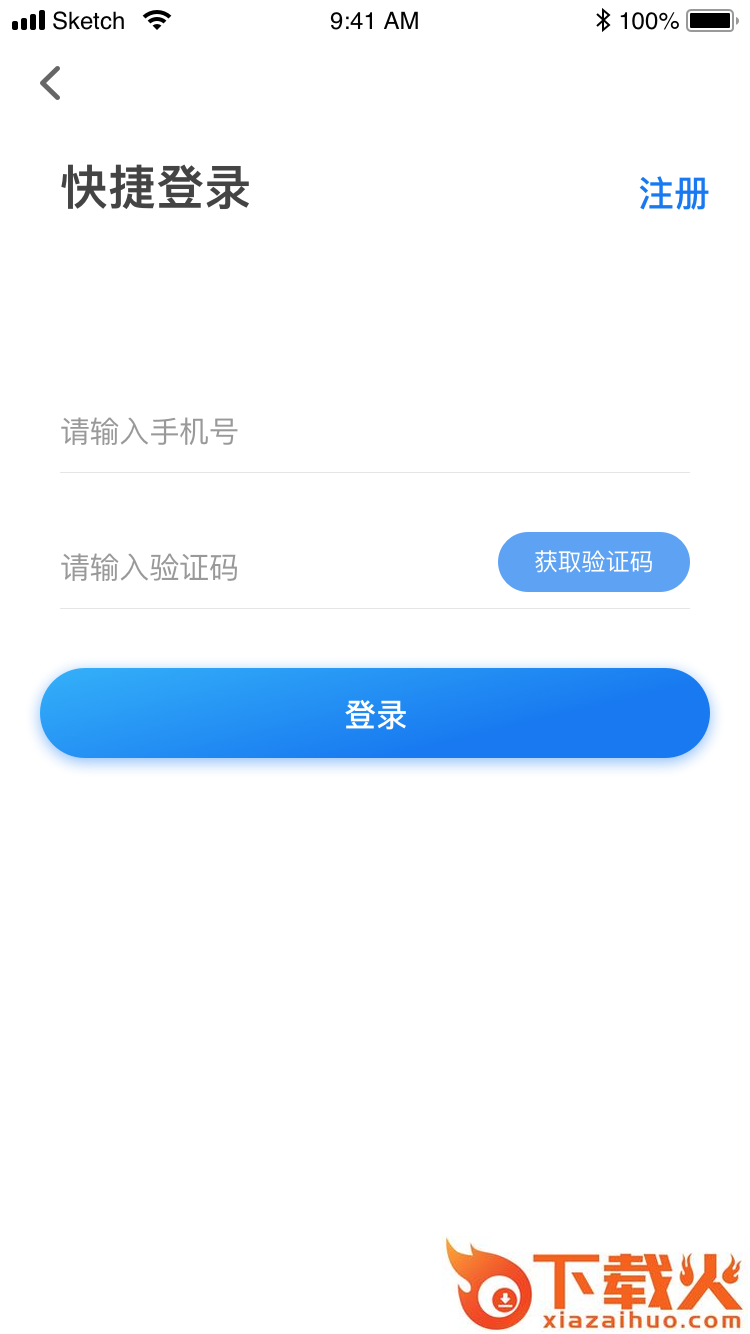Tap the 获取验证码 button
750x1334 pixels.
[x=594, y=562]
